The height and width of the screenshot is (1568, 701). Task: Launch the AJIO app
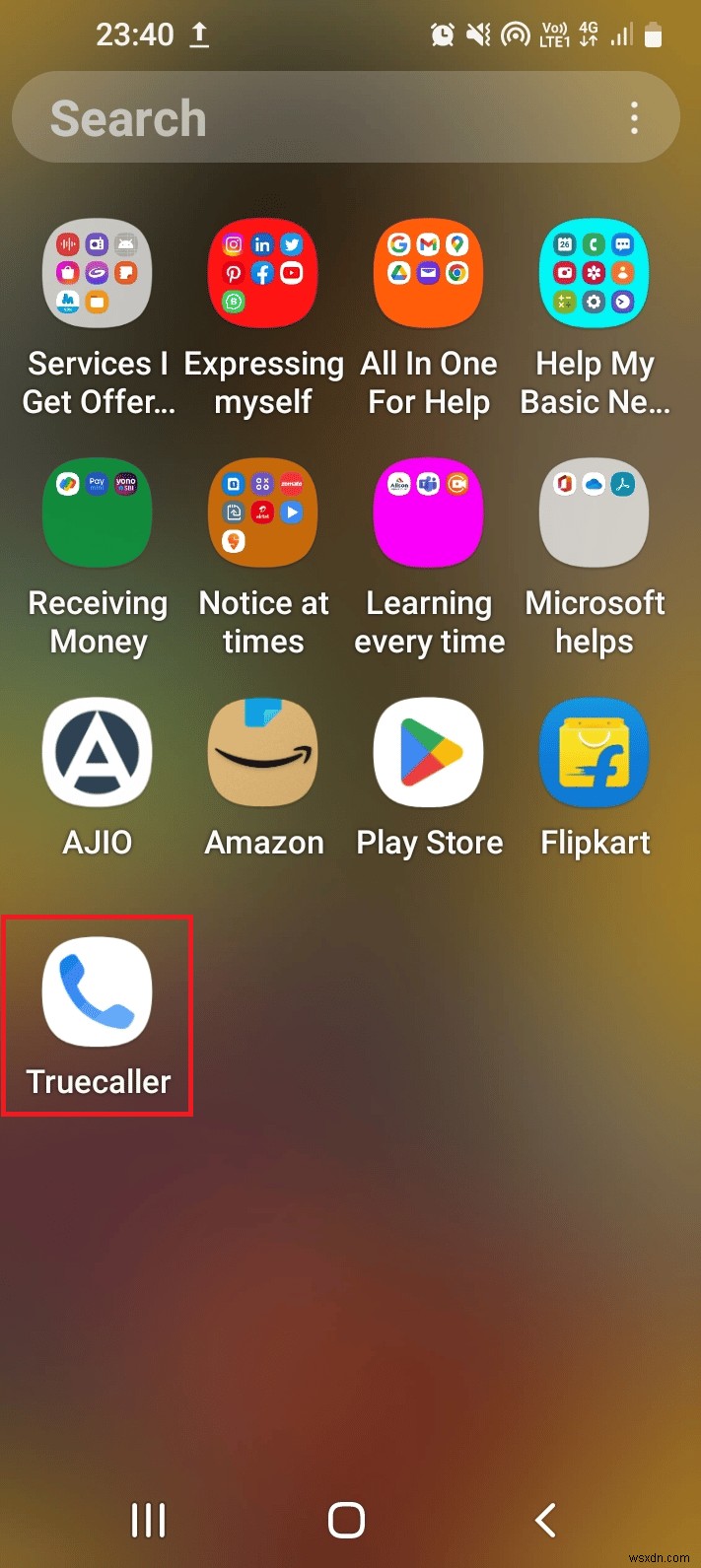coord(98,753)
